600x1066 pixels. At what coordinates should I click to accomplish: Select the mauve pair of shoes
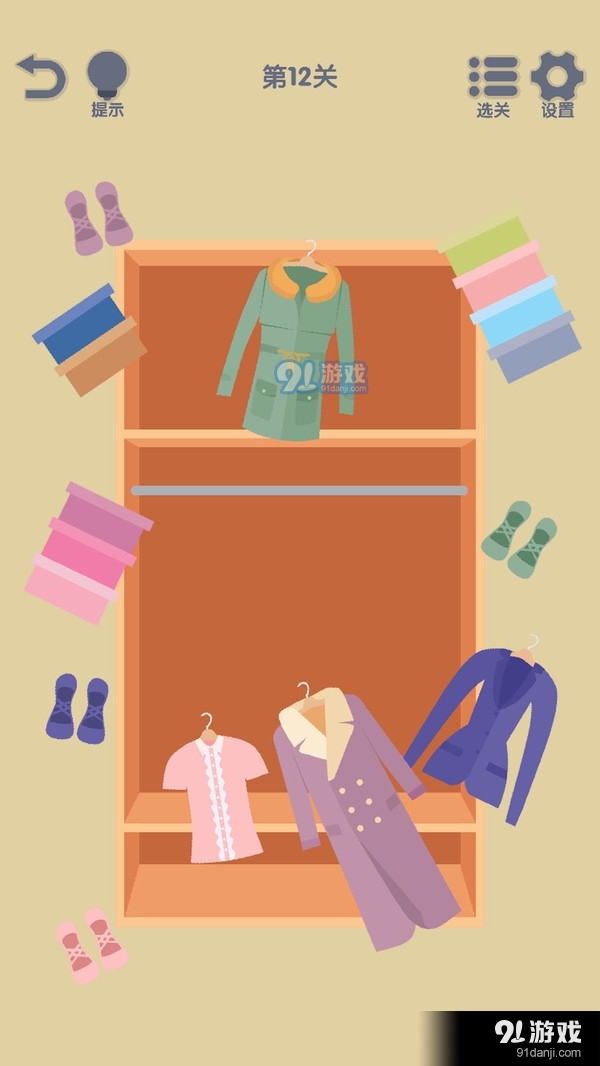(x=98, y=216)
